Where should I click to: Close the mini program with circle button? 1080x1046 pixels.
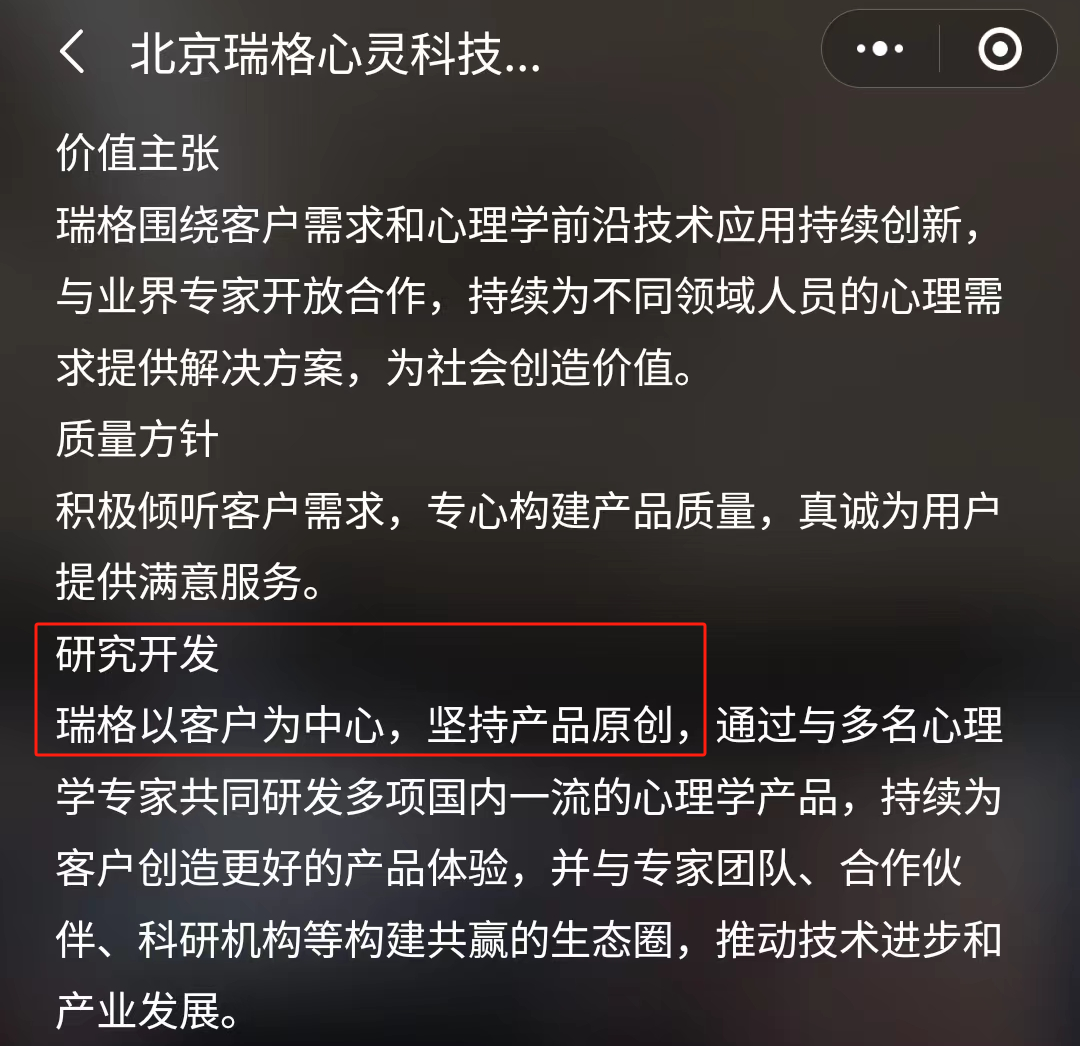pos(999,50)
